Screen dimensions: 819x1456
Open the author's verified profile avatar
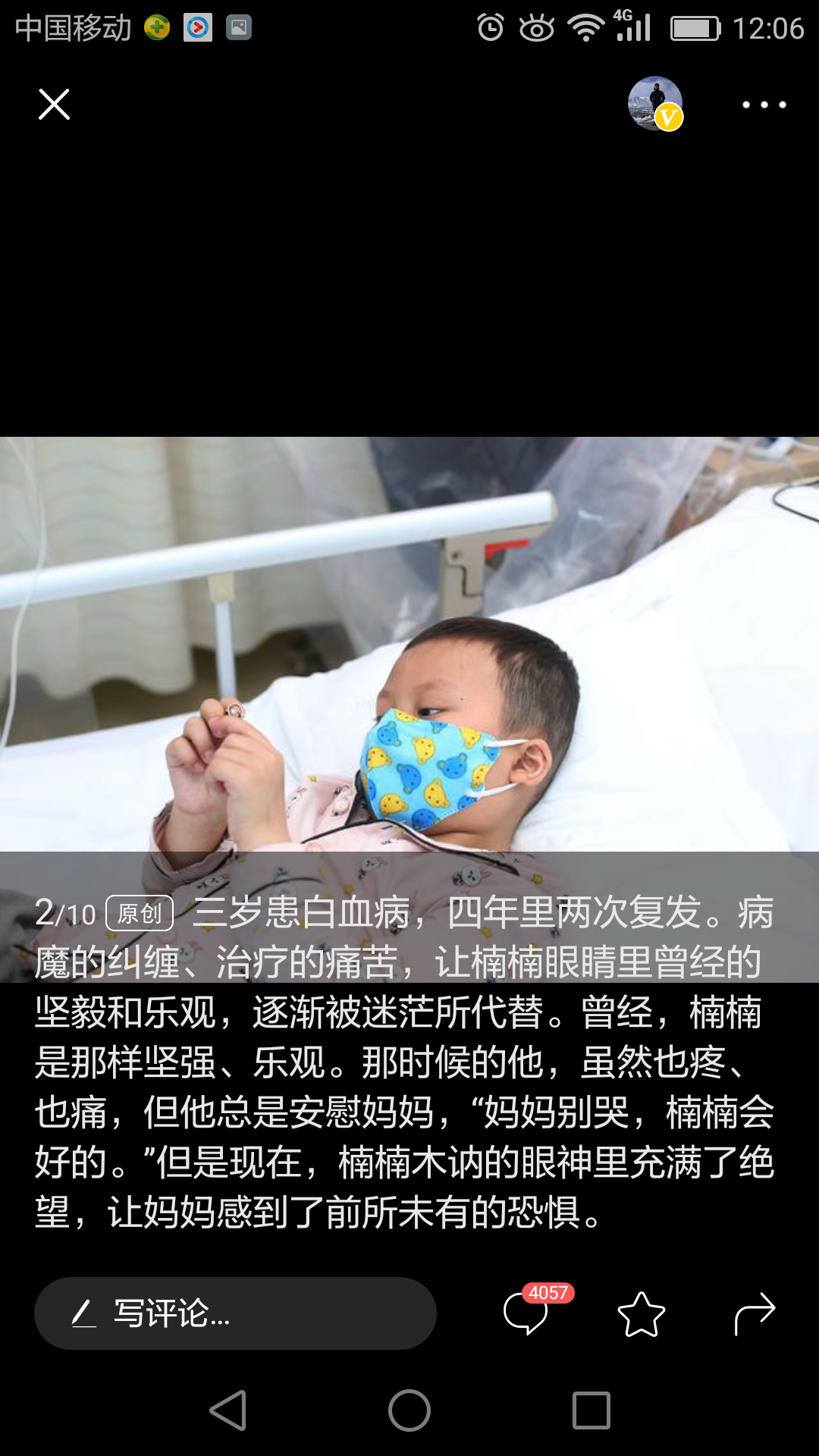(x=655, y=104)
